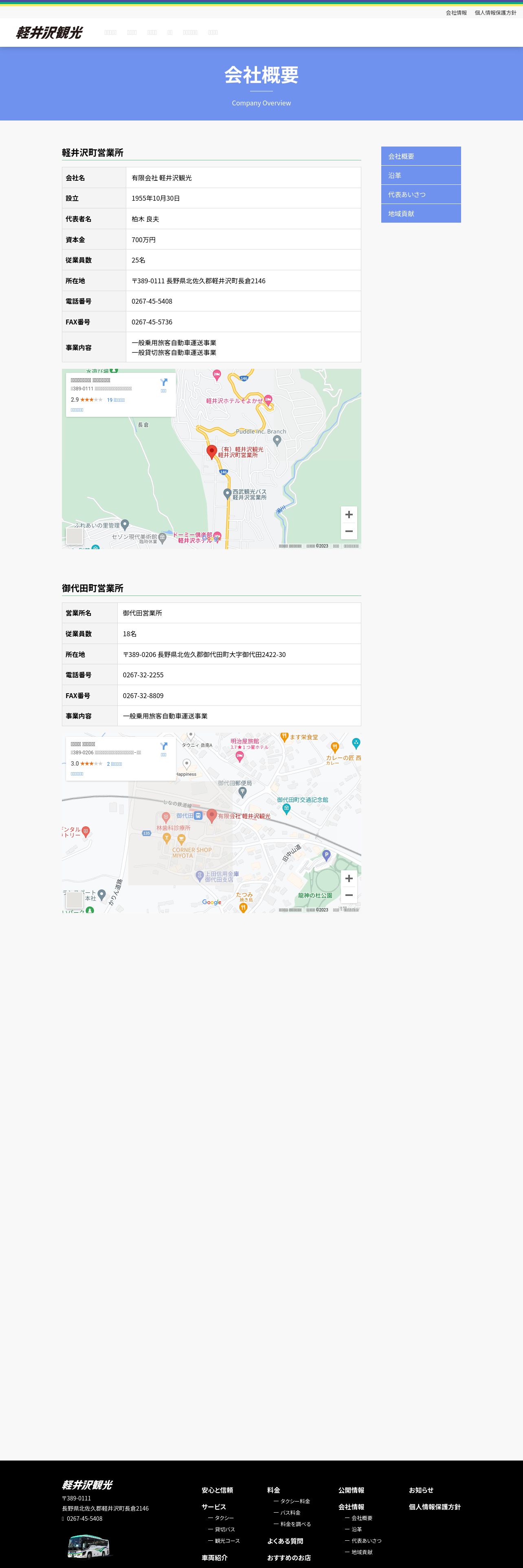Get directions on the 御代田町営業所 map card
523x1568 pixels.
(x=163, y=748)
